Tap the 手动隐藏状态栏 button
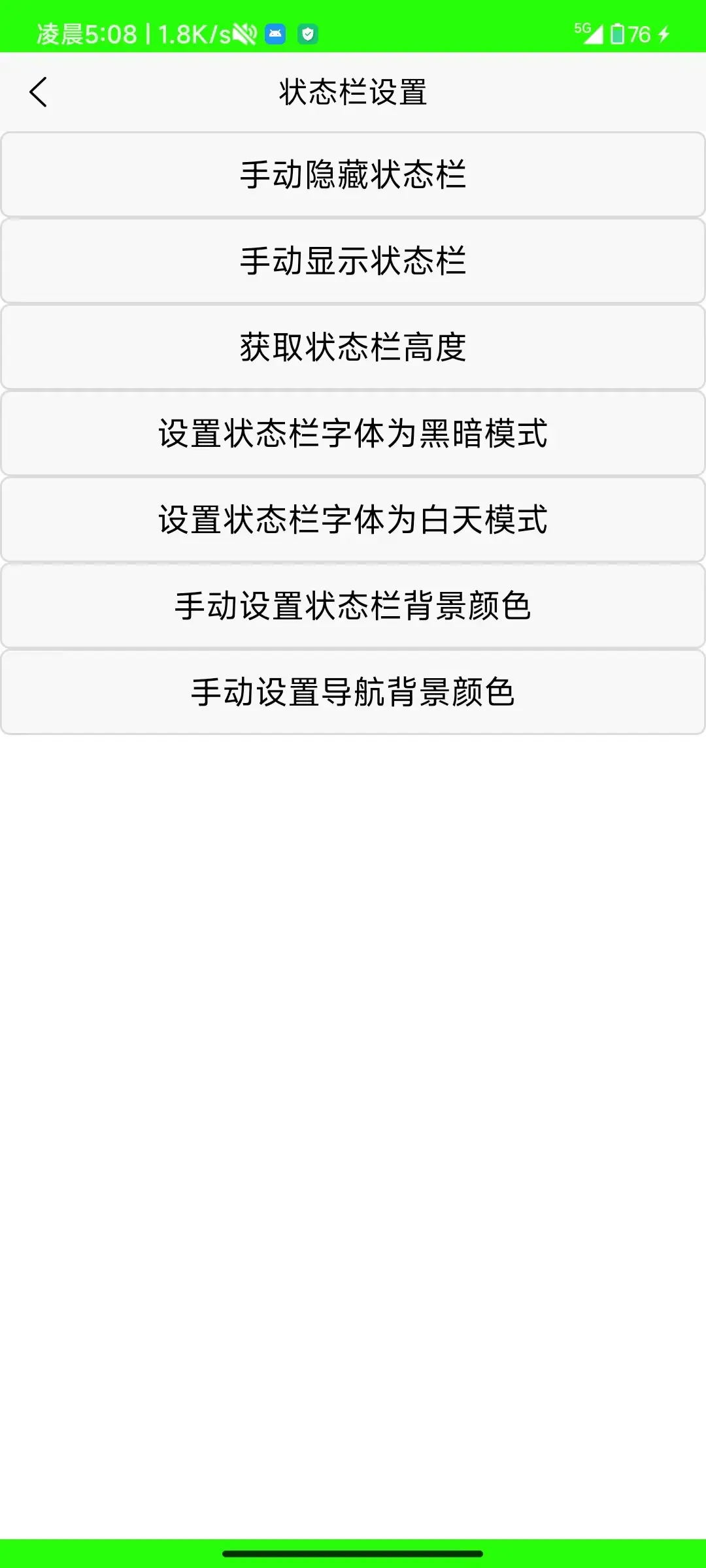The height and width of the screenshot is (1568, 706). tap(353, 174)
